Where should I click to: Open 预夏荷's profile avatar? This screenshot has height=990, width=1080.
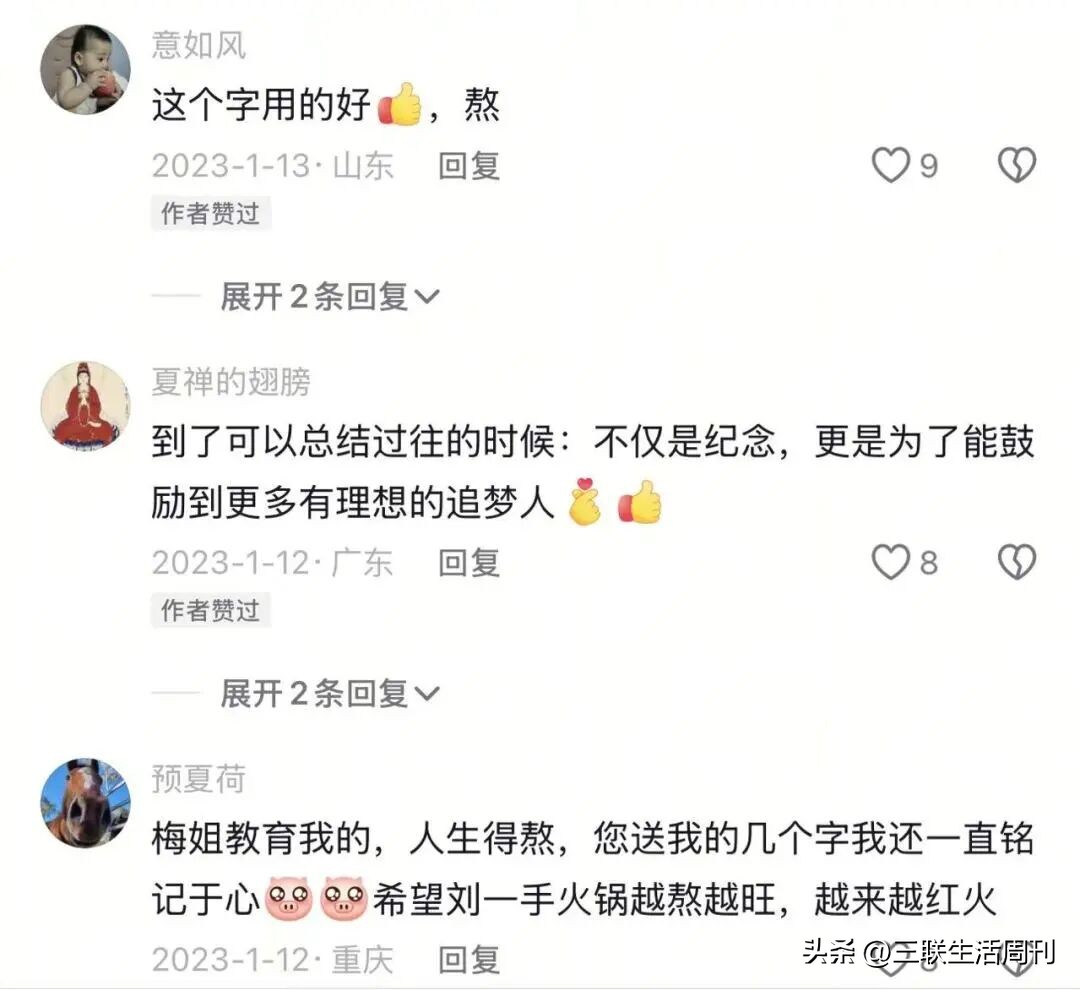point(85,803)
